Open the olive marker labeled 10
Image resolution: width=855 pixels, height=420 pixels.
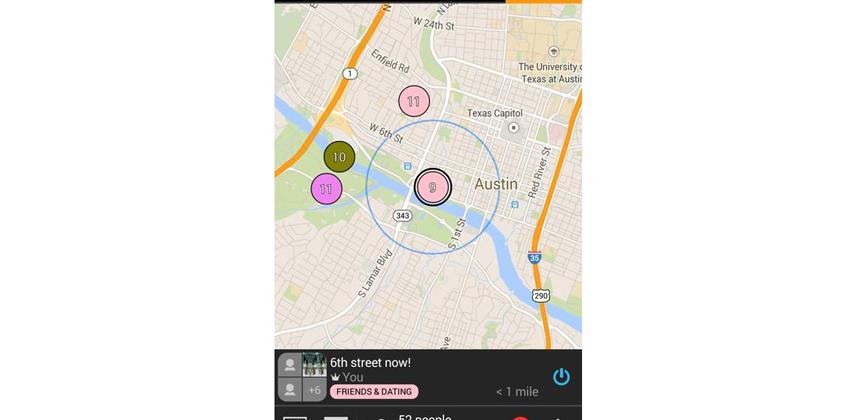tap(339, 157)
